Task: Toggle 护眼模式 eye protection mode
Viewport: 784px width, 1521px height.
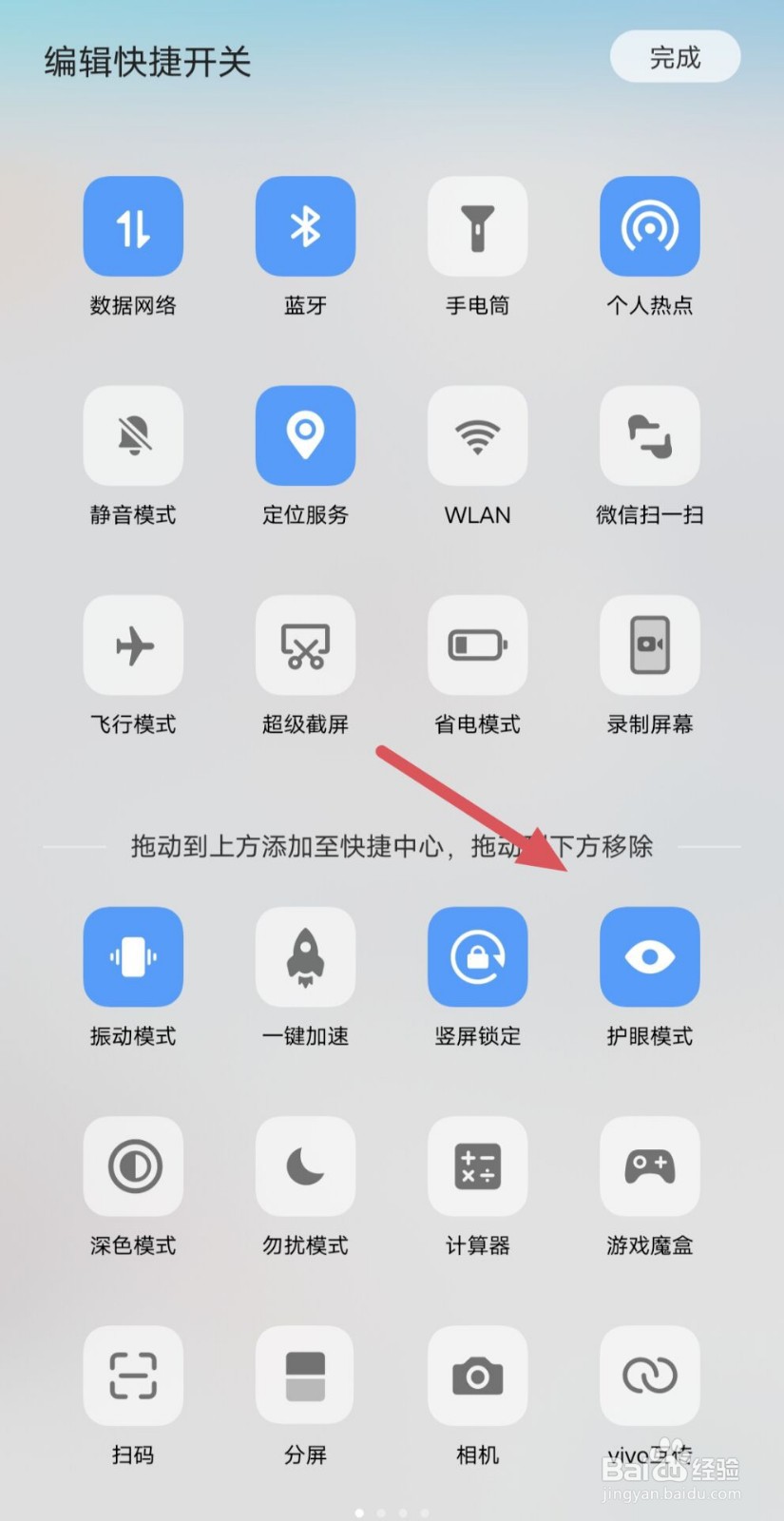Action: (650, 957)
